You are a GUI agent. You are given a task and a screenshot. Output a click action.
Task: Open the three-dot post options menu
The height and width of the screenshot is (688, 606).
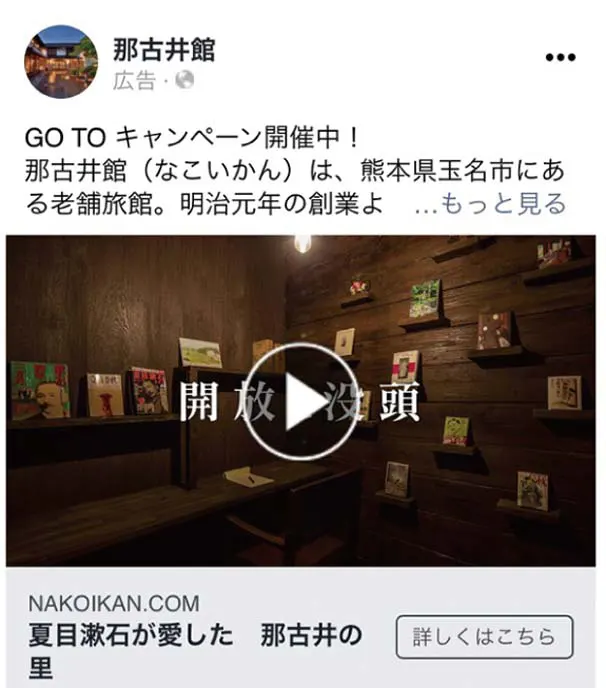coord(560,58)
